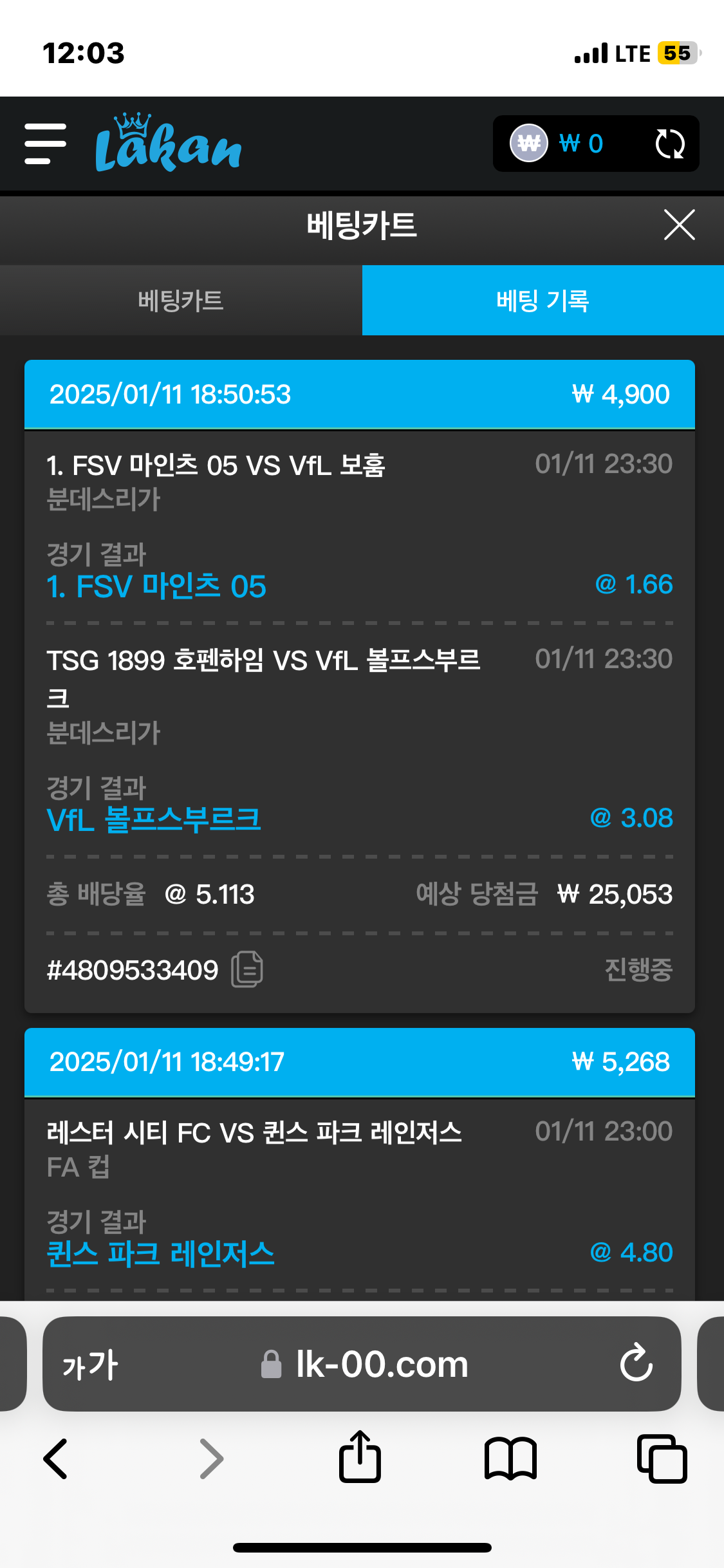Copy bet ID #4809533409

pyautogui.click(x=247, y=969)
